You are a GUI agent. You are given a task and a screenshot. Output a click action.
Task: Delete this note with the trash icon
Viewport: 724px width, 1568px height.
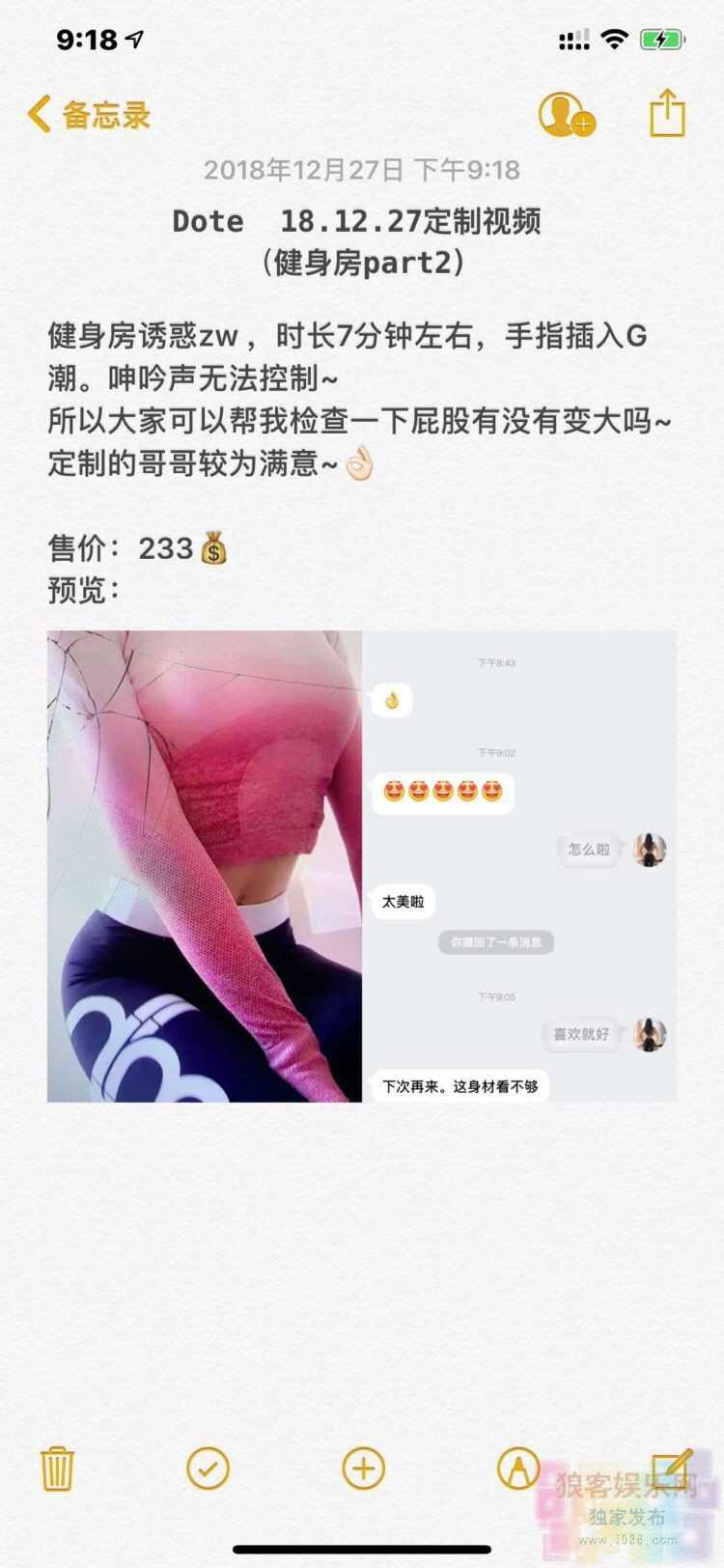pyautogui.click(x=58, y=1469)
